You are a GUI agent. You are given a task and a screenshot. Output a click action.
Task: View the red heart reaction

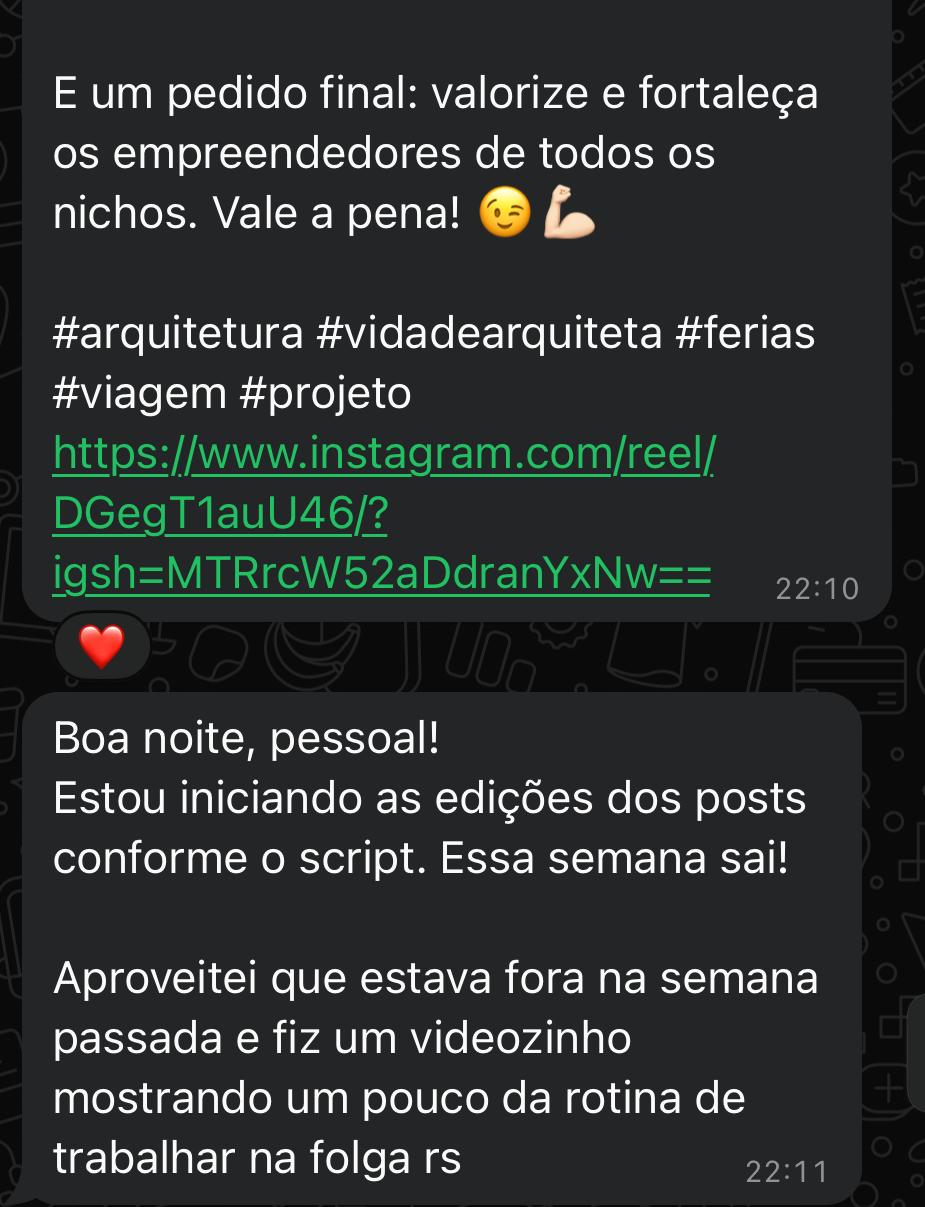(101, 646)
